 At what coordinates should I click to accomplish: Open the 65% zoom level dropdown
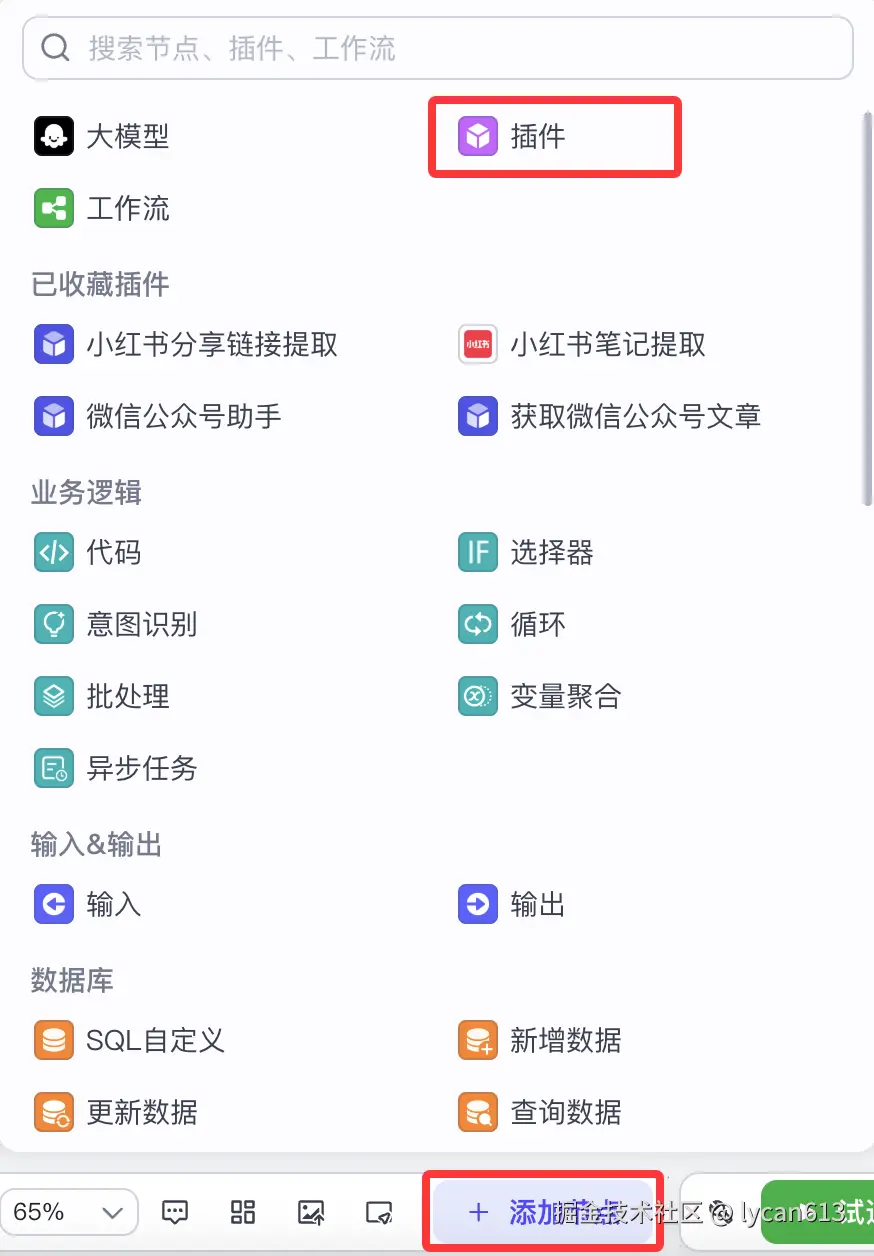(x=68, y=1212)
